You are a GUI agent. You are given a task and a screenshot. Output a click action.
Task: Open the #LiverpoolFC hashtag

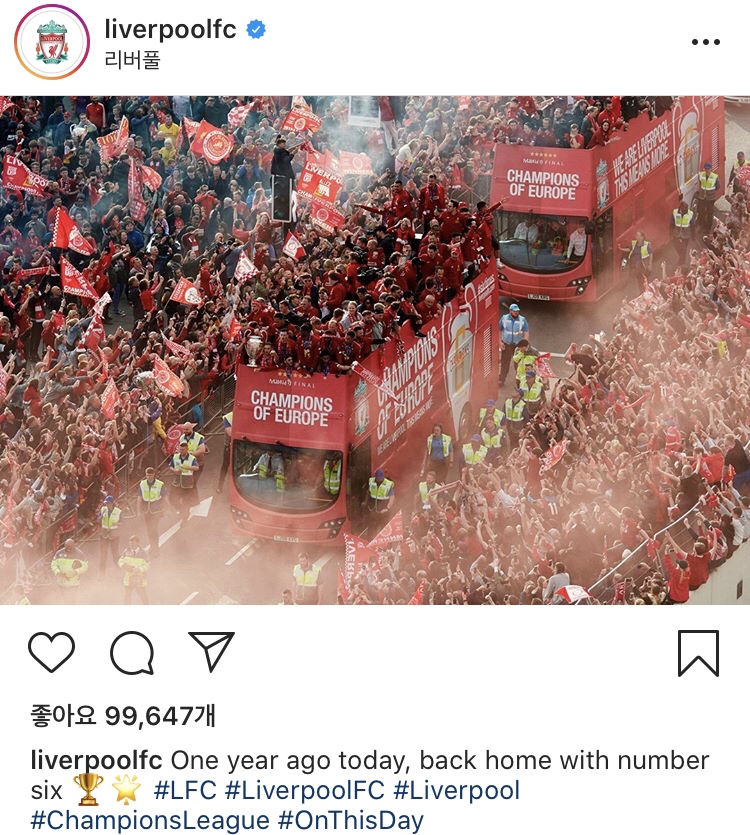[304, 791]
